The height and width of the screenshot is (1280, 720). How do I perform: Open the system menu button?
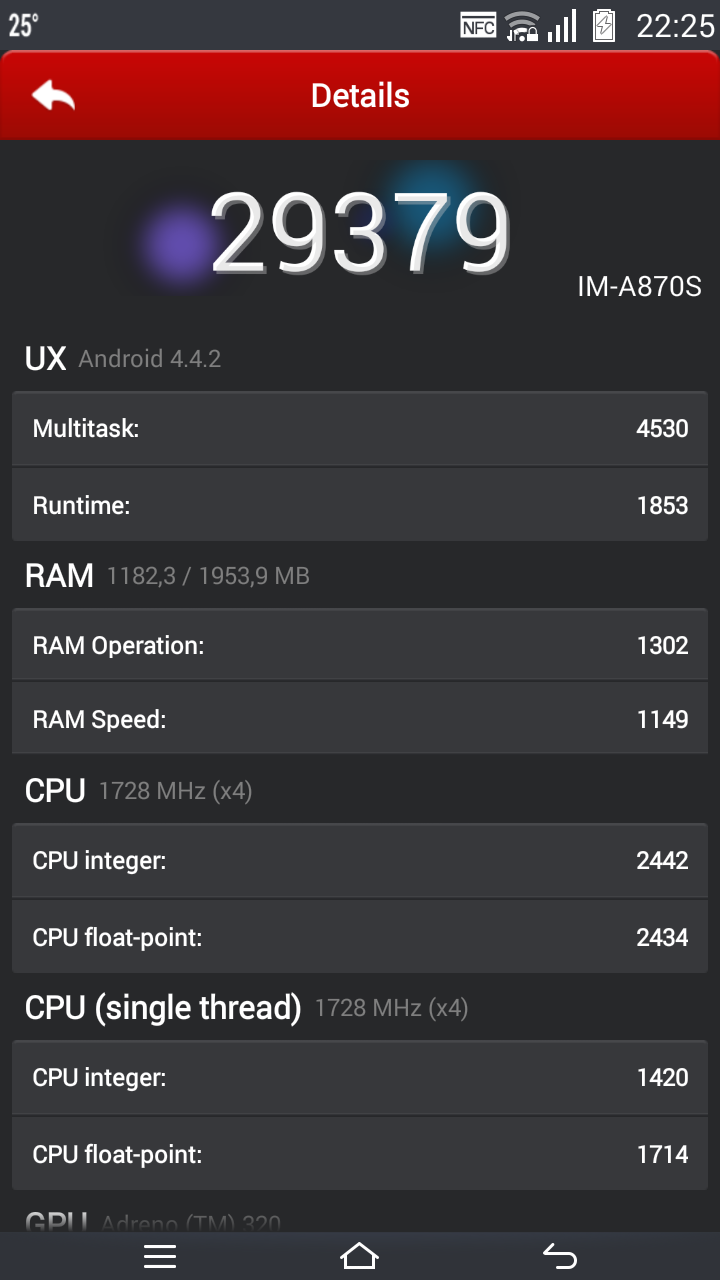pos(160,1256)
